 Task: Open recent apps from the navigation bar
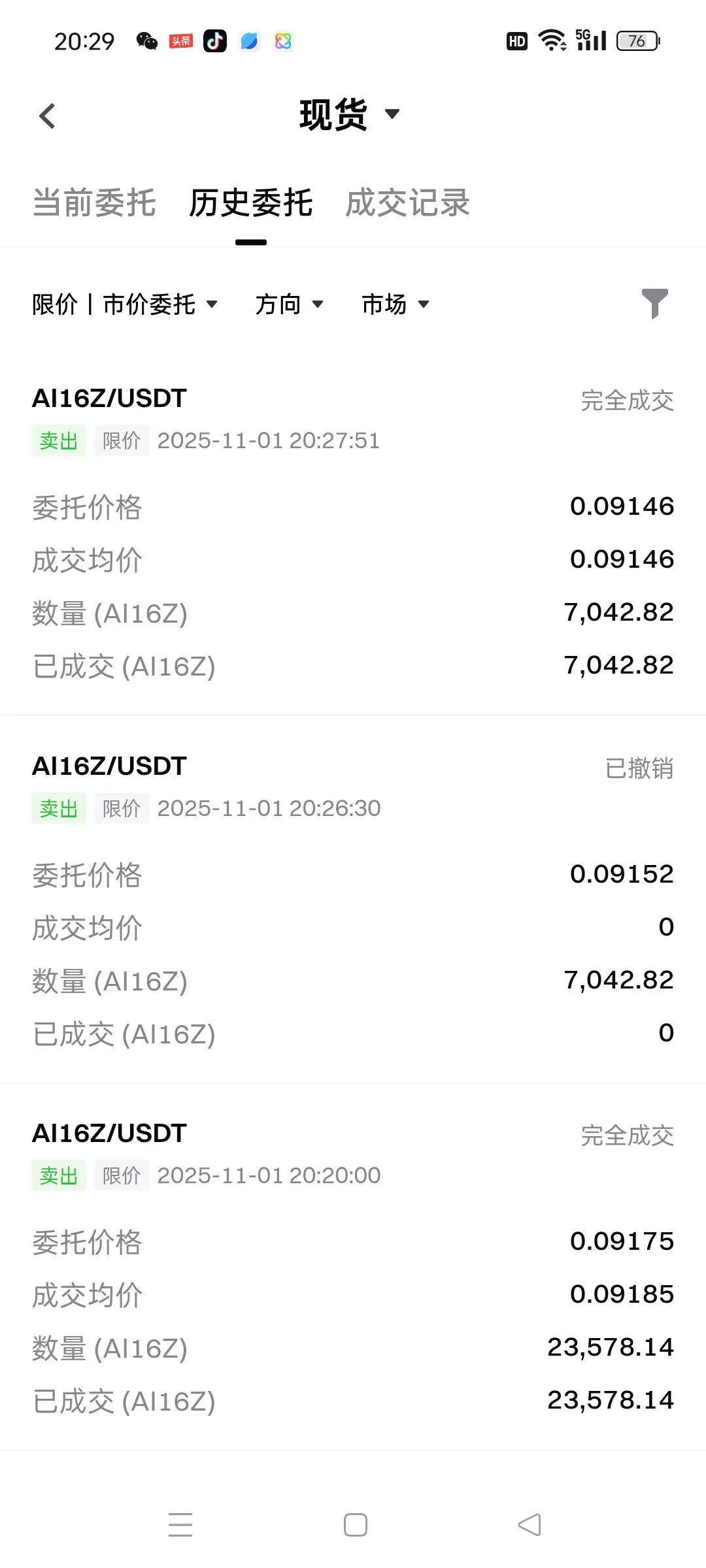point(180,1525)
